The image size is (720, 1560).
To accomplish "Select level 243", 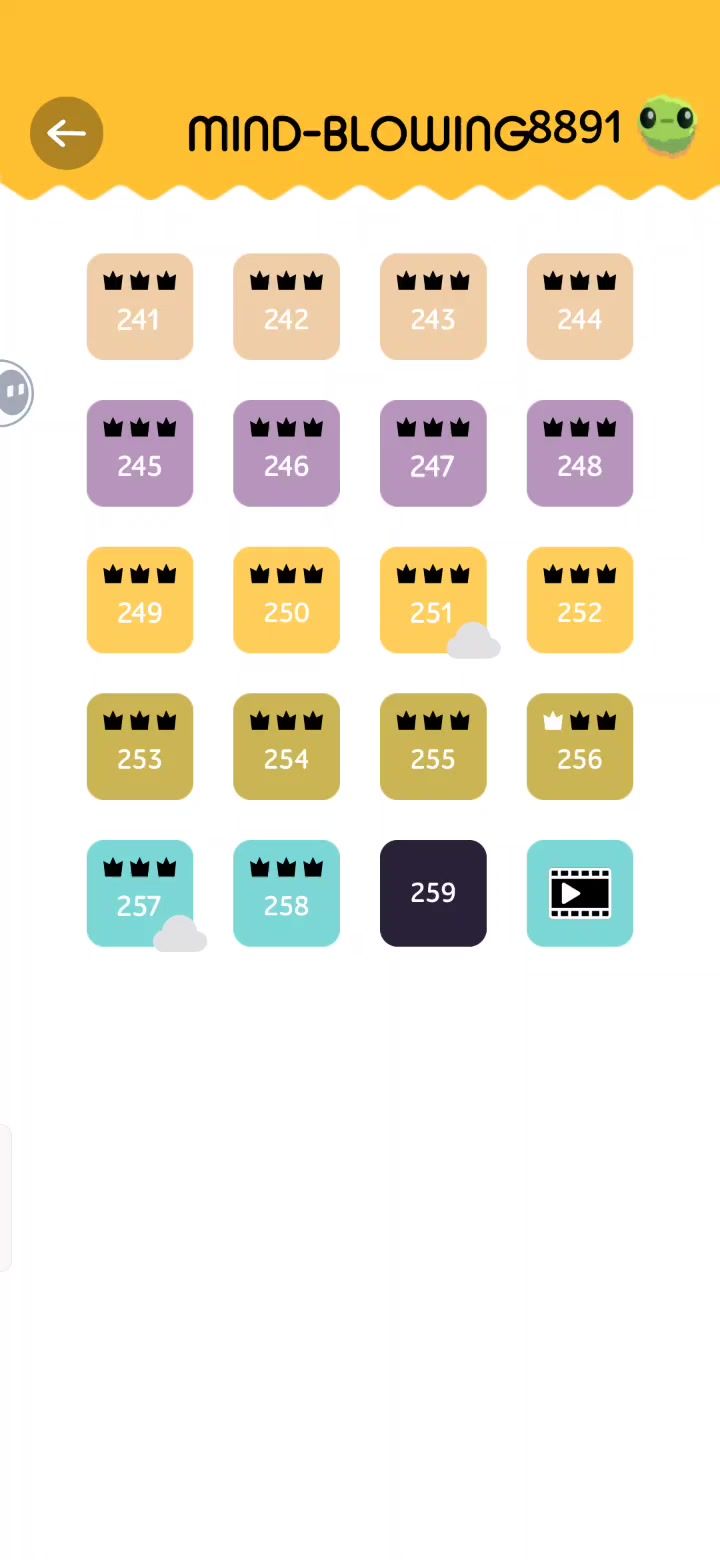I will pyautogui.click(x=433, y=306).
